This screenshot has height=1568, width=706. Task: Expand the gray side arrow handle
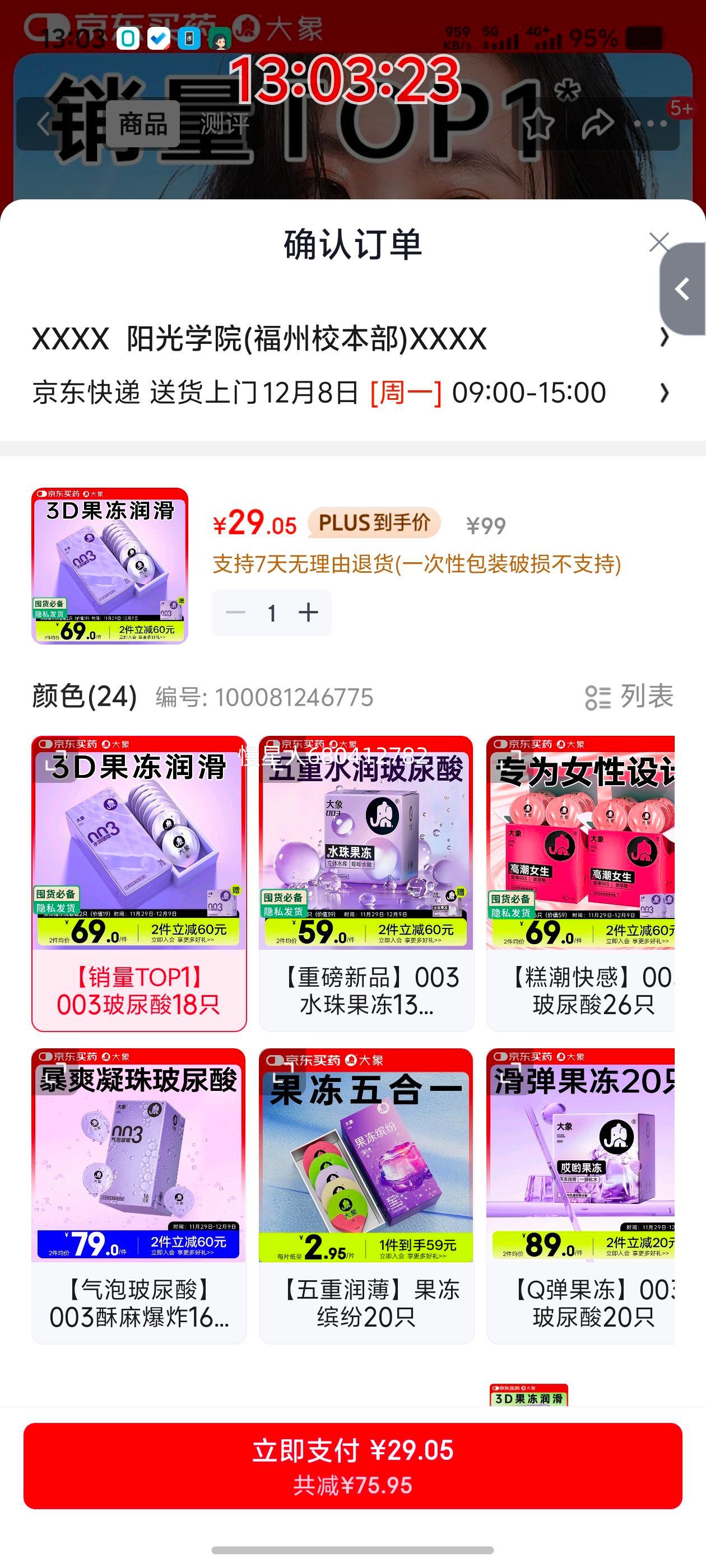684,289
